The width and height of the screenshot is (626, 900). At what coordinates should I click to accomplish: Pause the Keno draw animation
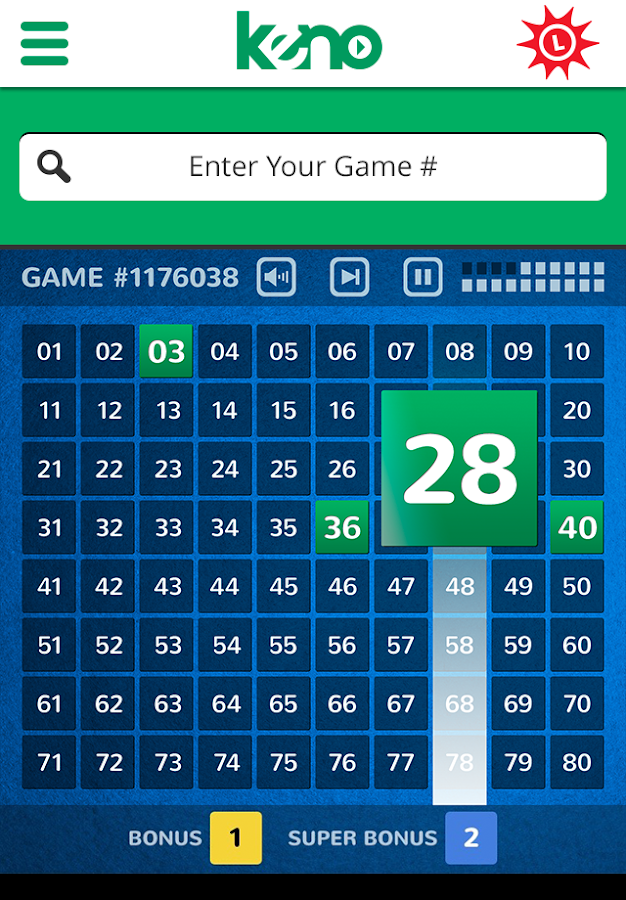[423, 277]
